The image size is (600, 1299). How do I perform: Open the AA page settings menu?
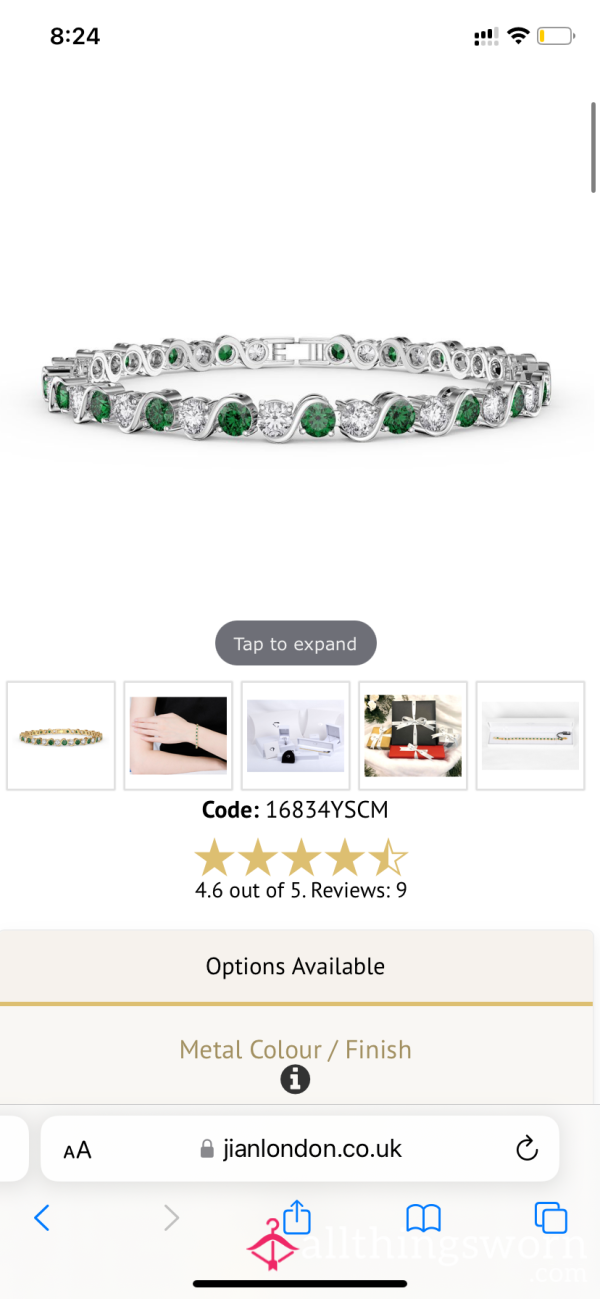coord(77,1150)
